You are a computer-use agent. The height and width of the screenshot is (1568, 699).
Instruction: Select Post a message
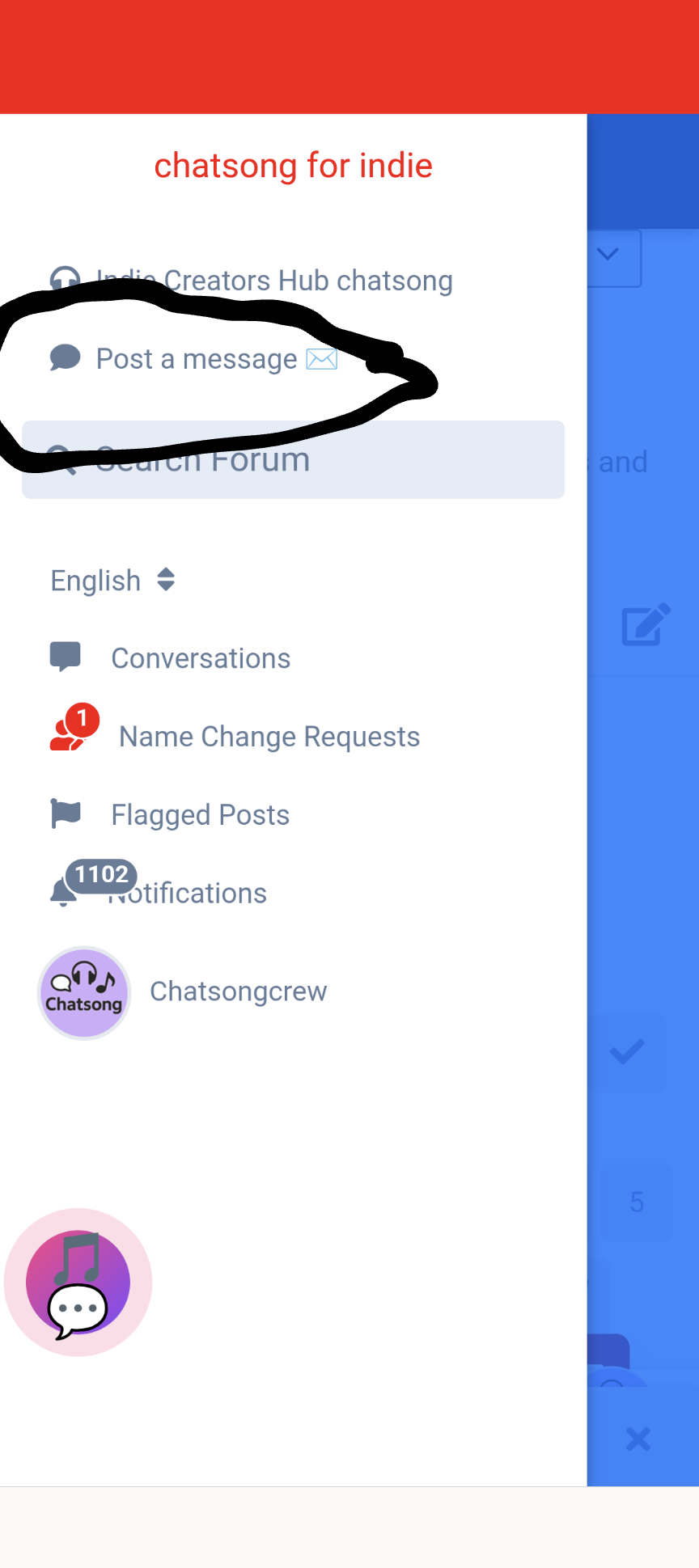tap(196, 358)
